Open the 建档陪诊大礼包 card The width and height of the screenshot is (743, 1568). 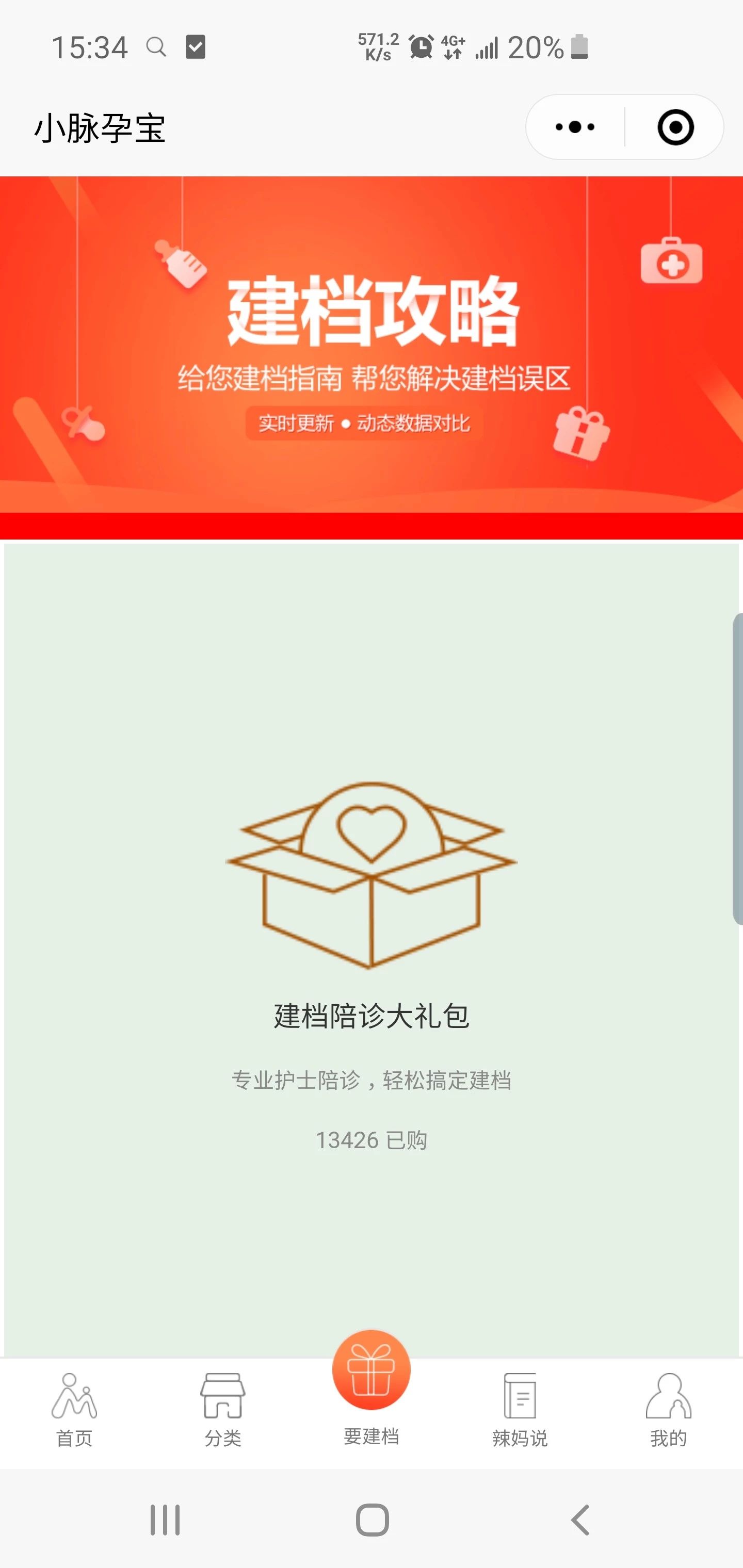click(372, 950)
